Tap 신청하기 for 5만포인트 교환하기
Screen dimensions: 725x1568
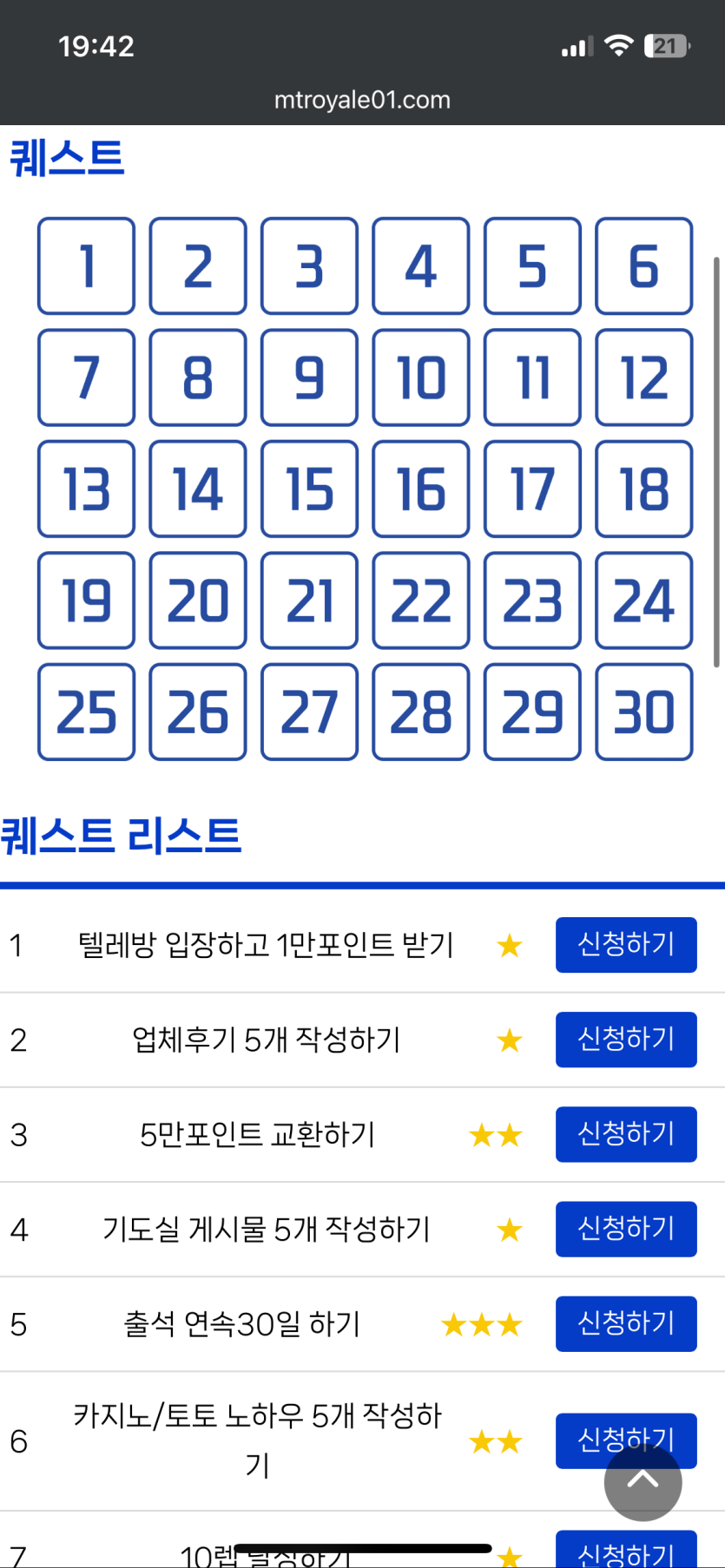click(x=626, y=1133)
